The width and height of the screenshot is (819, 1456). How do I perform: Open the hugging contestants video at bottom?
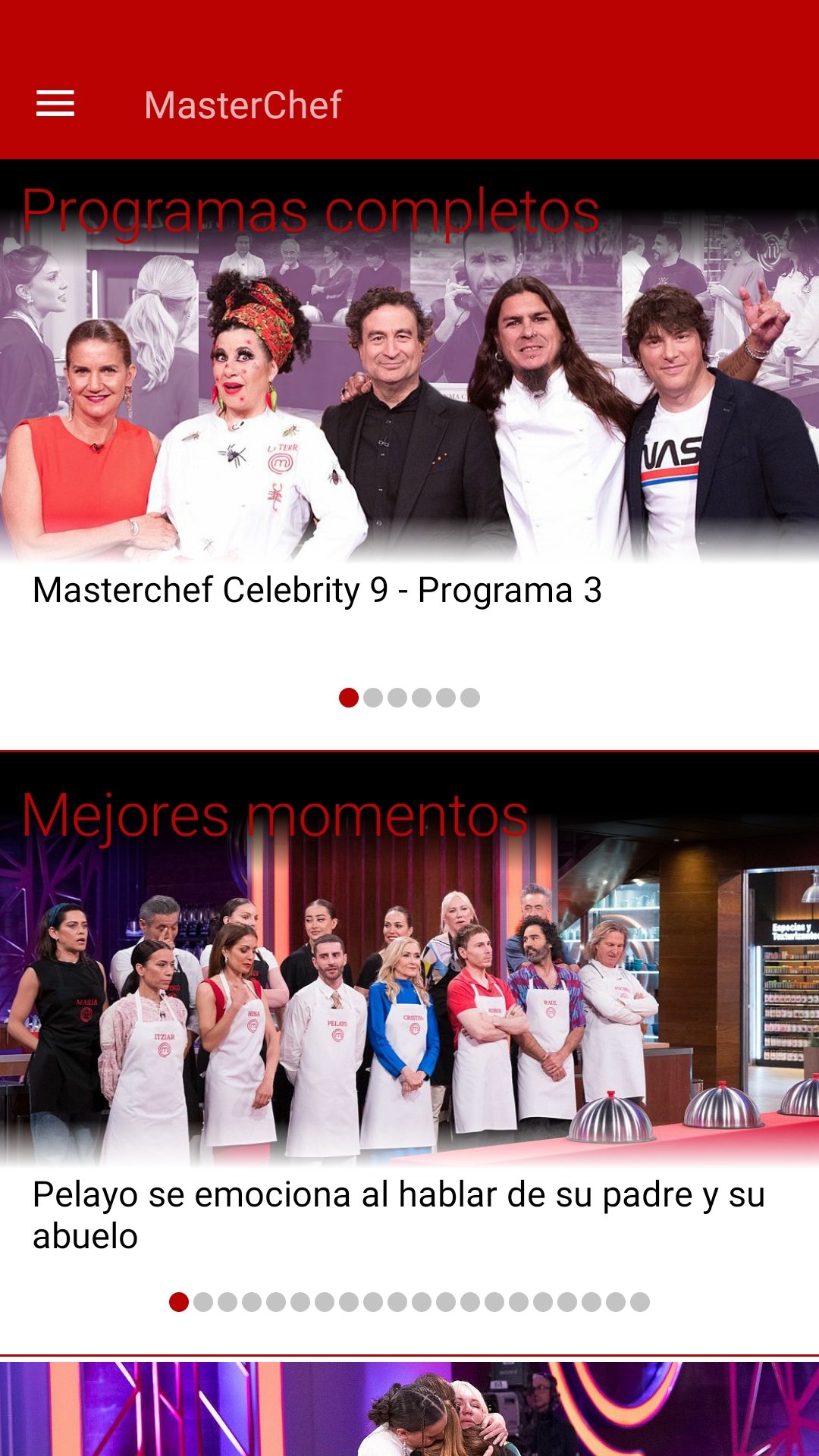(x=409, y=1410)
